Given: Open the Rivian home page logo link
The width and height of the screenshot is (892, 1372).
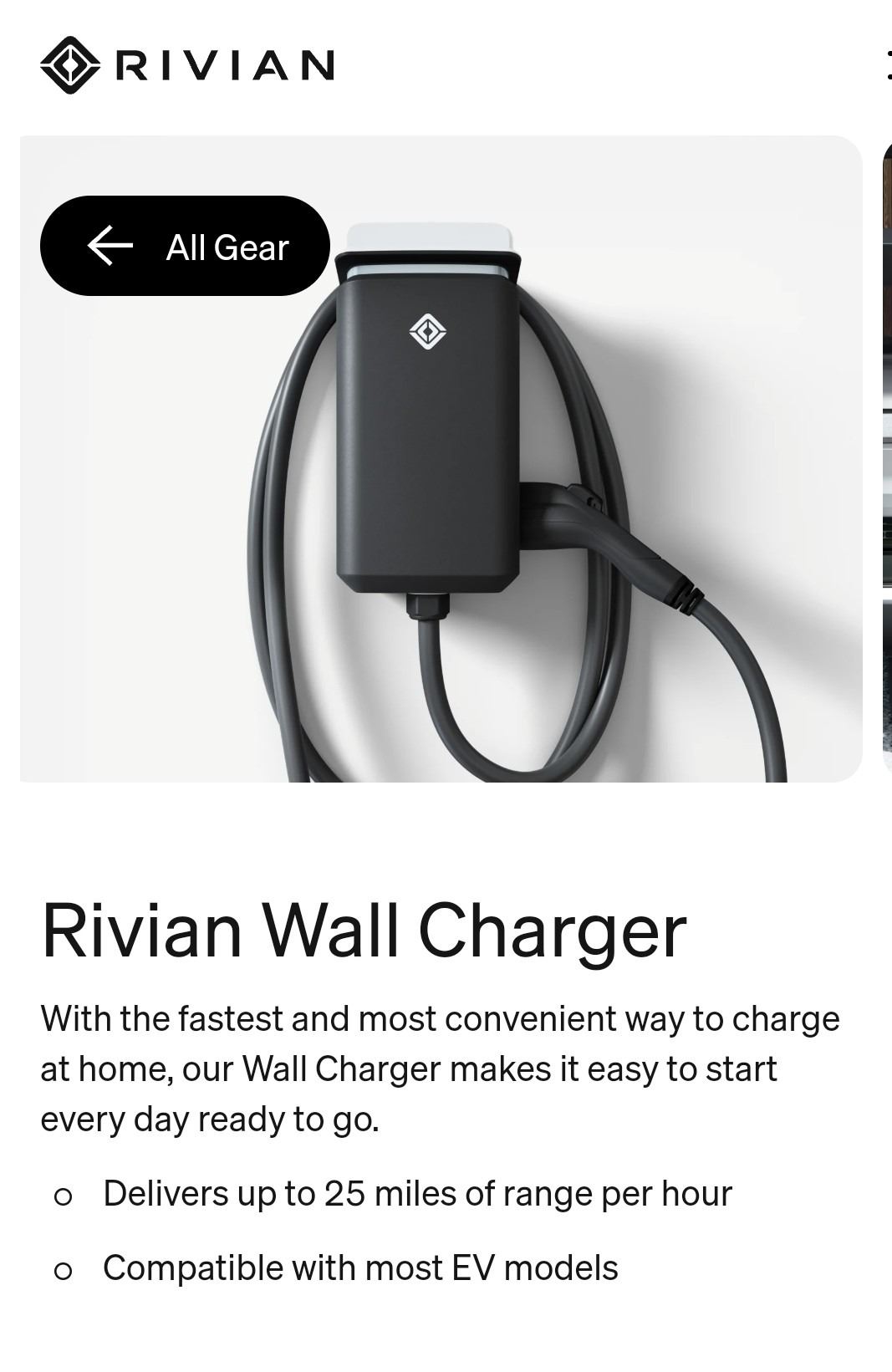Looking at the screenshot, I should [187, 65].
